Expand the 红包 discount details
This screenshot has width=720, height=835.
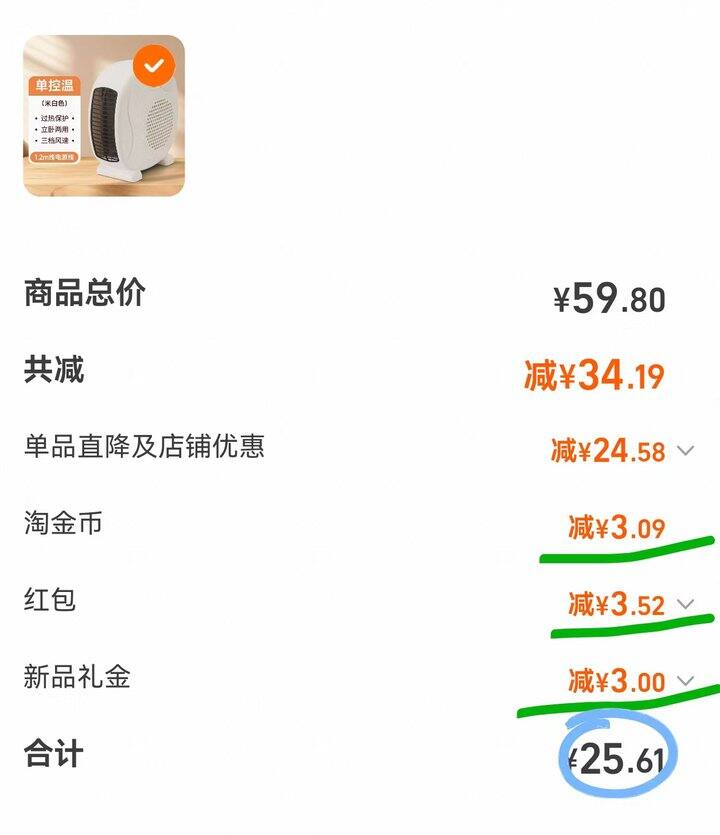tap(685, 604)
